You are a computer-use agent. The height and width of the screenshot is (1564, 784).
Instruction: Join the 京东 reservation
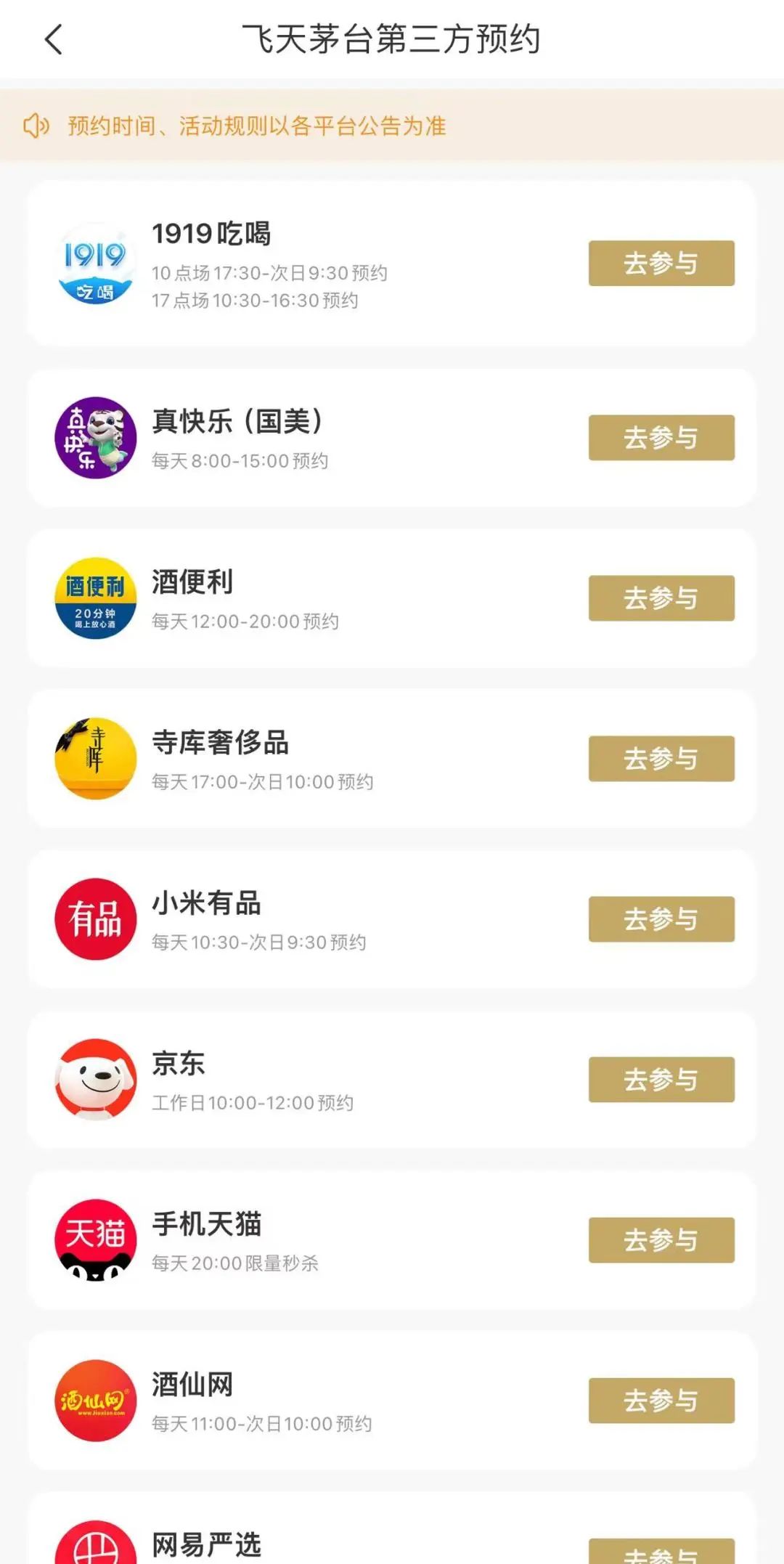click(661, 1079)
